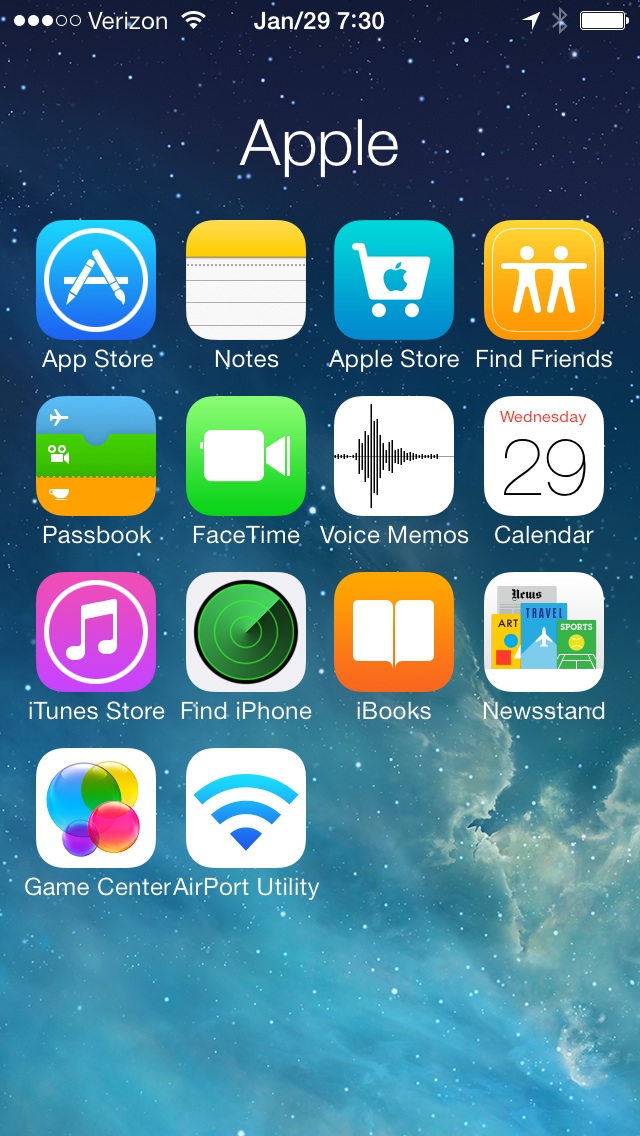Open the iBooks app
This screenshot has height=1136, width=640.
point(394,632)
